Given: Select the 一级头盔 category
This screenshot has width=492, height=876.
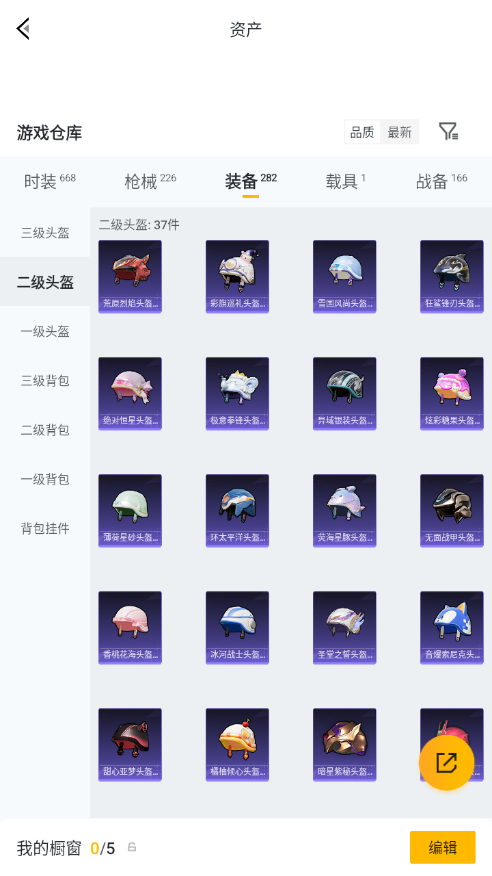Looking at the screenshot, I should 45,331.
